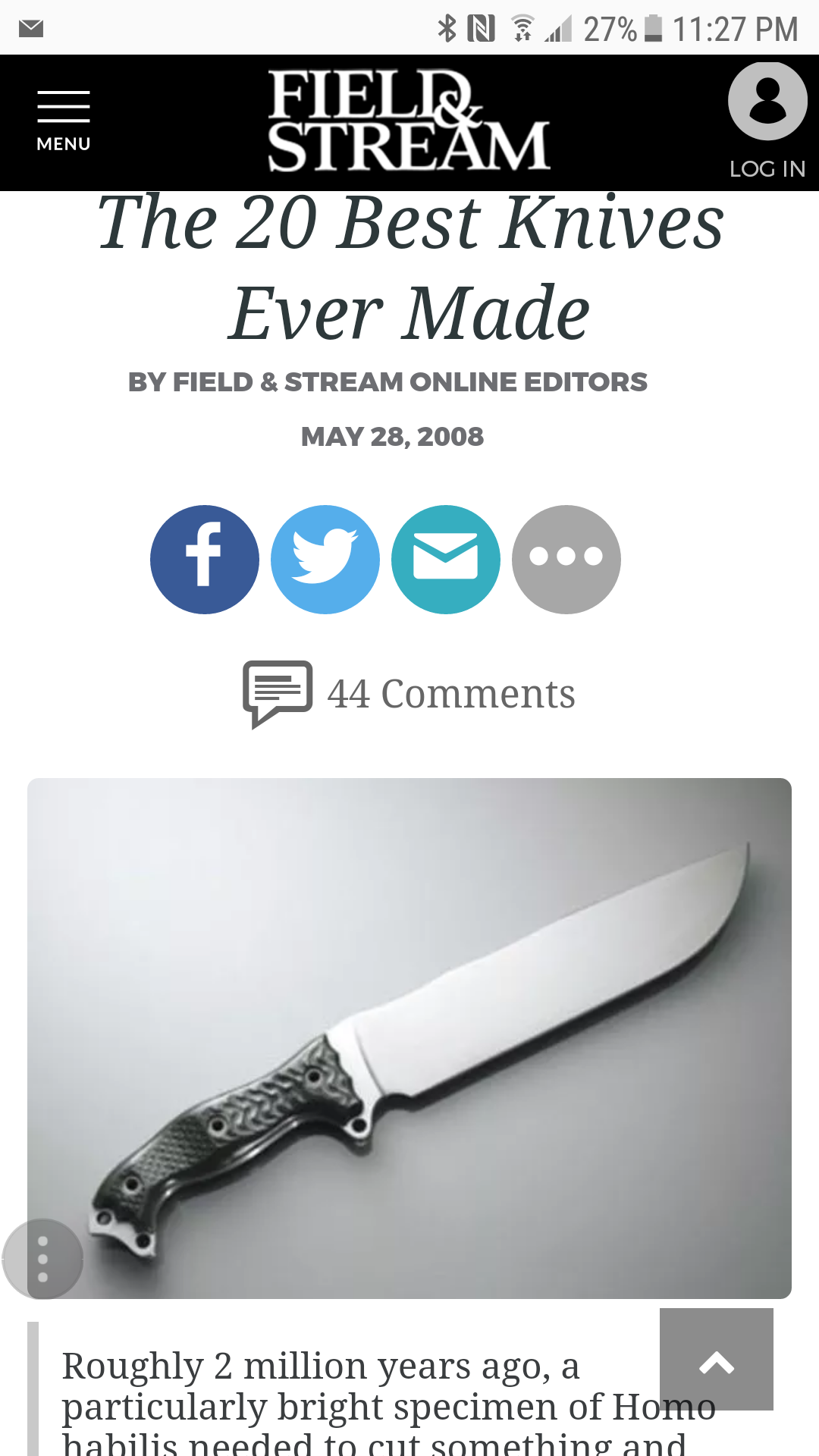Open more sharing options
819x1456 pixels.
pyautogui.click(x=566, y=560)
